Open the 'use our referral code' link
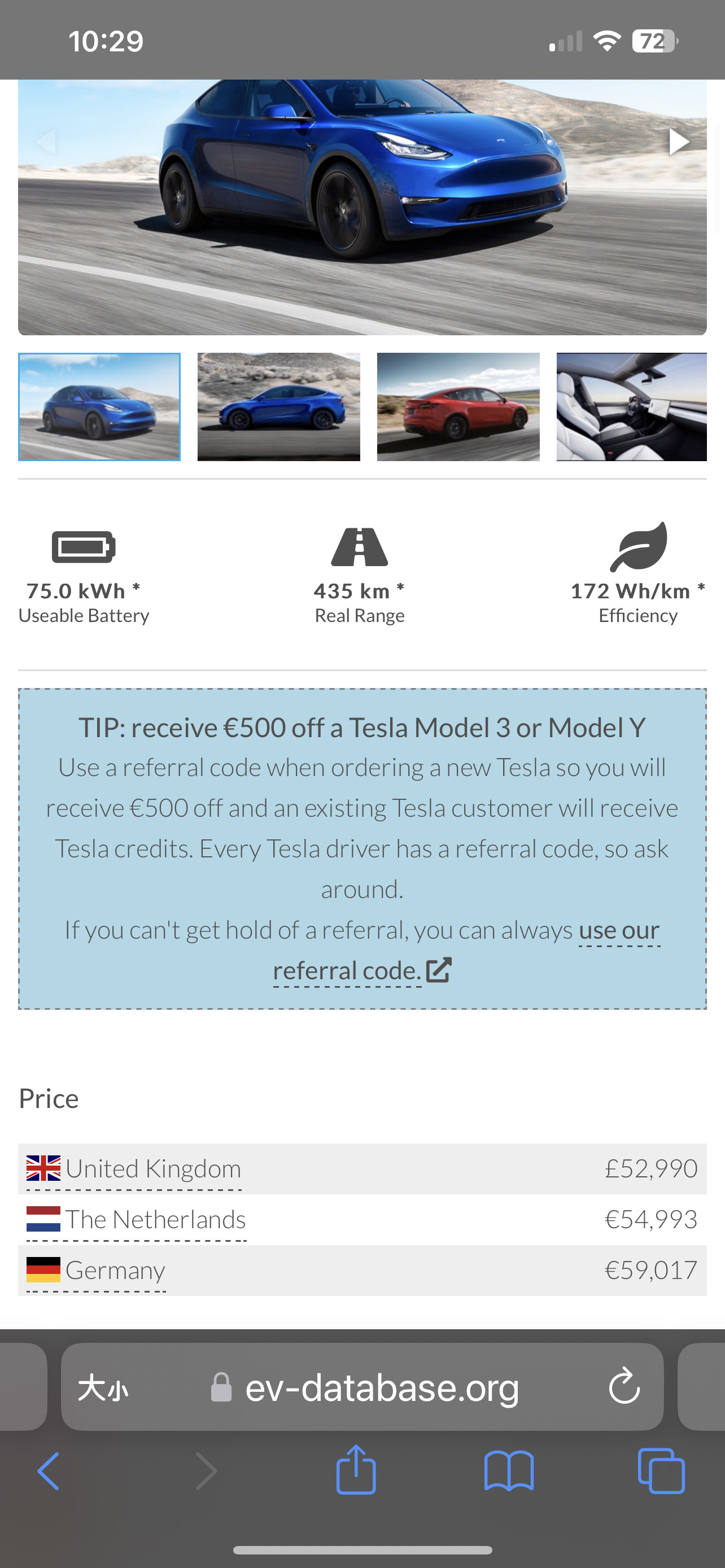 (618, 930)
